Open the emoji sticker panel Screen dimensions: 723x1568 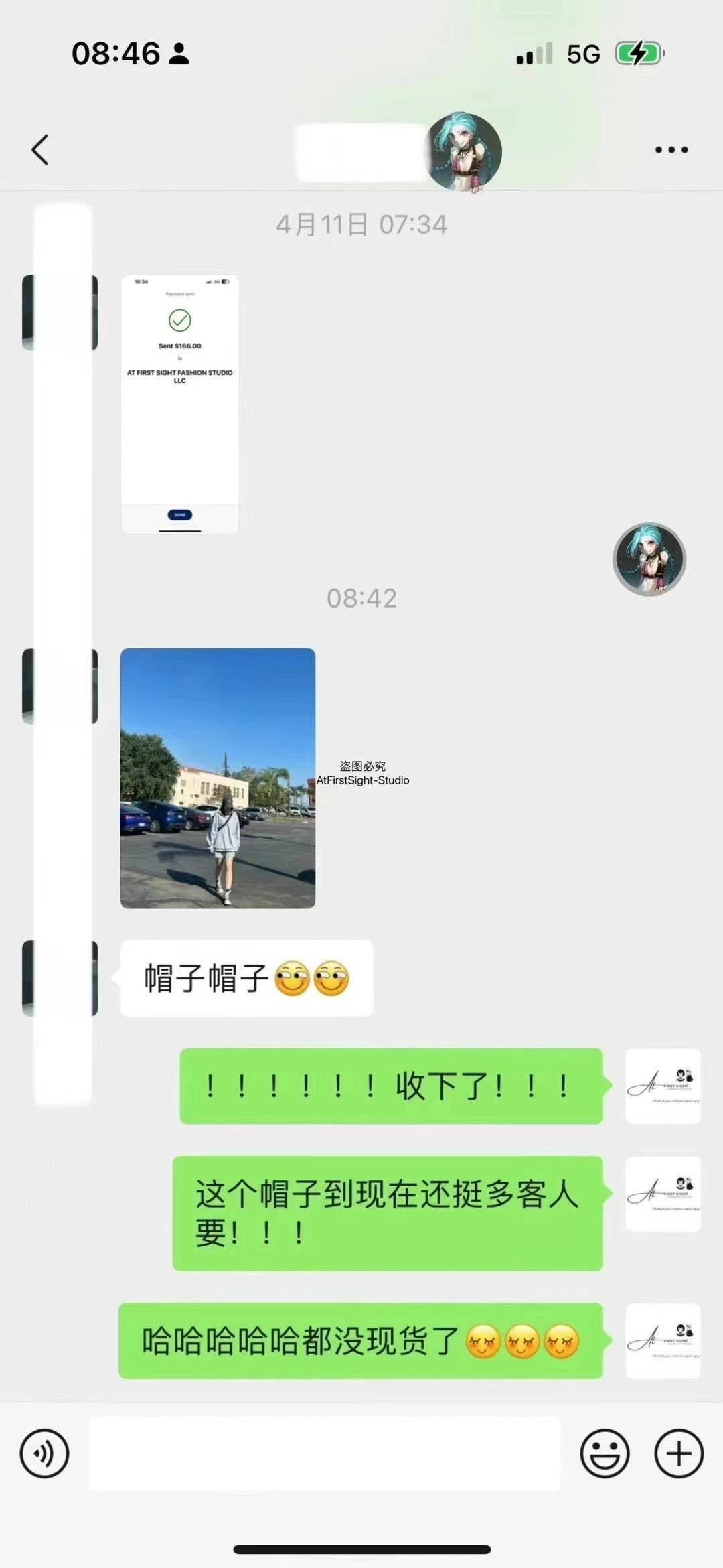[x=604, y=1453]
